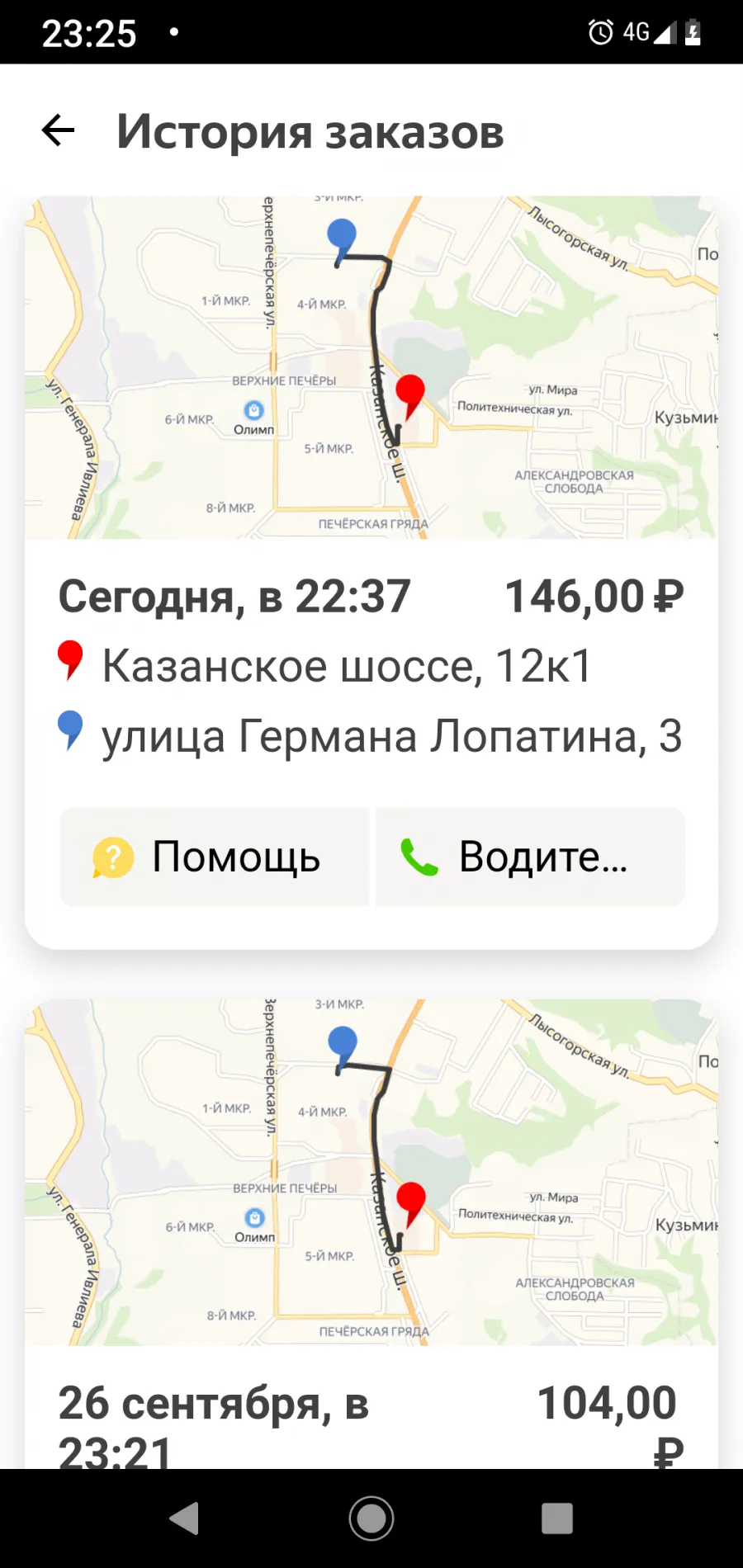
Task: Call the driver via Водите… button
Action: (x=530, y=857)
